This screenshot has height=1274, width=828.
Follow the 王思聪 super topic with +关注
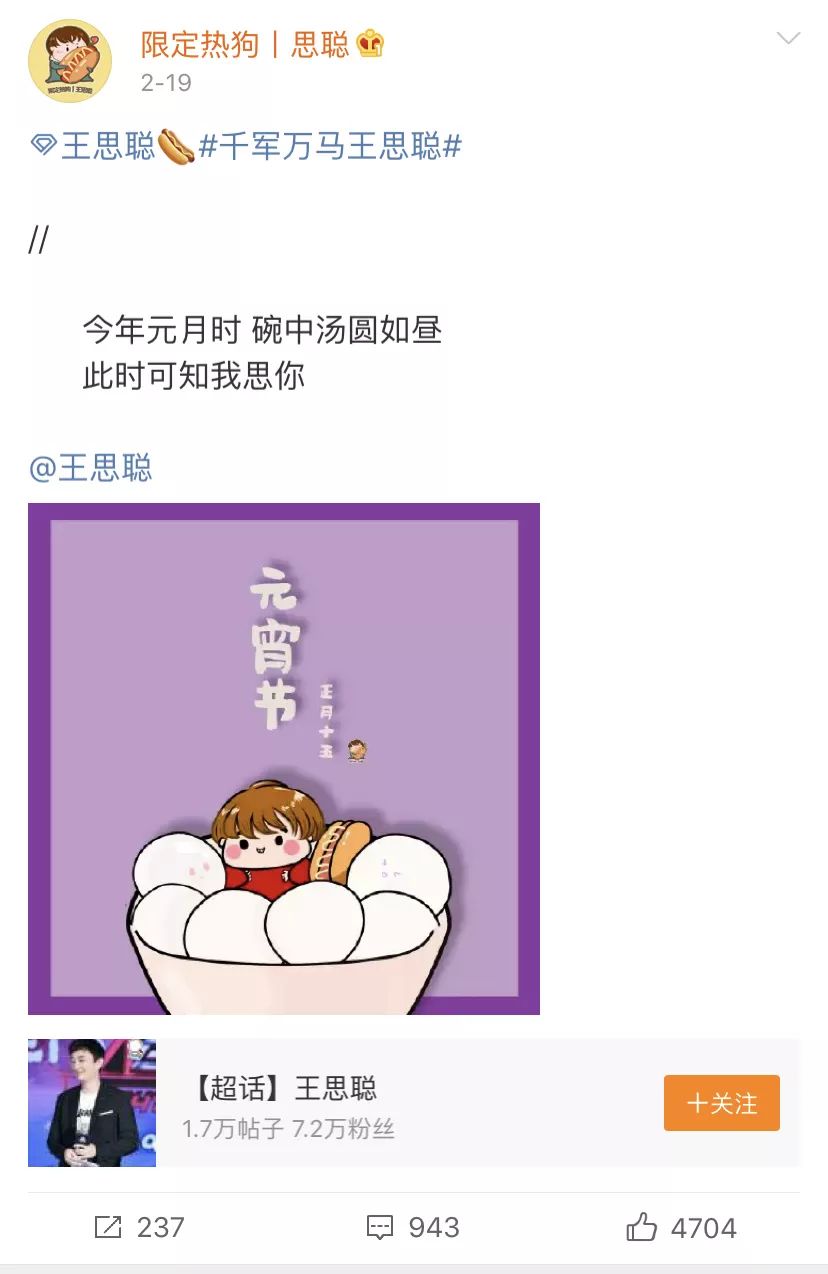(x=721, y=1103)
